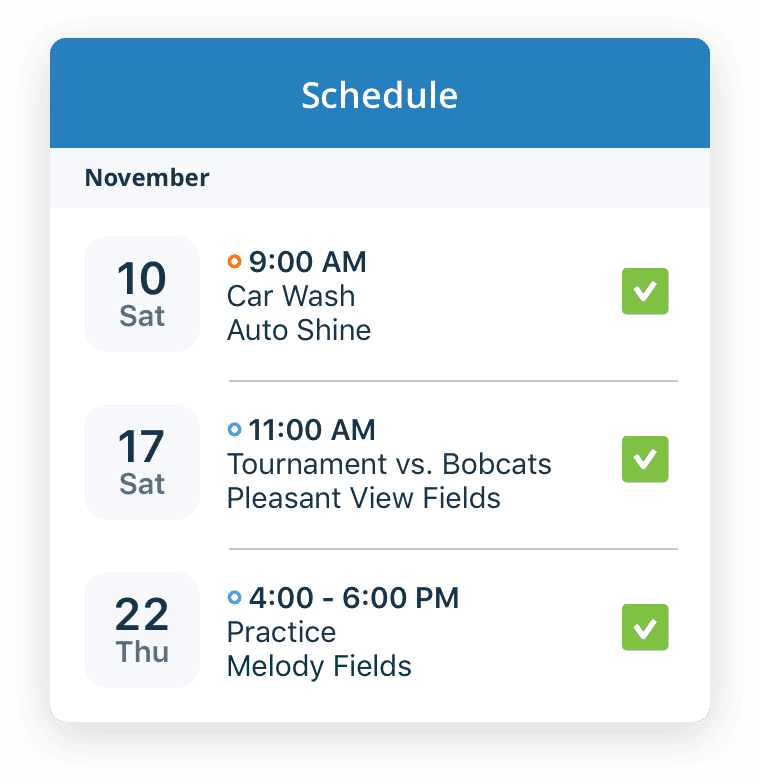Viewport: 760px width, 784px height.
Task: Toggle the checkbox for Tournament vs. Bobcats
Action: click(645, 460)
